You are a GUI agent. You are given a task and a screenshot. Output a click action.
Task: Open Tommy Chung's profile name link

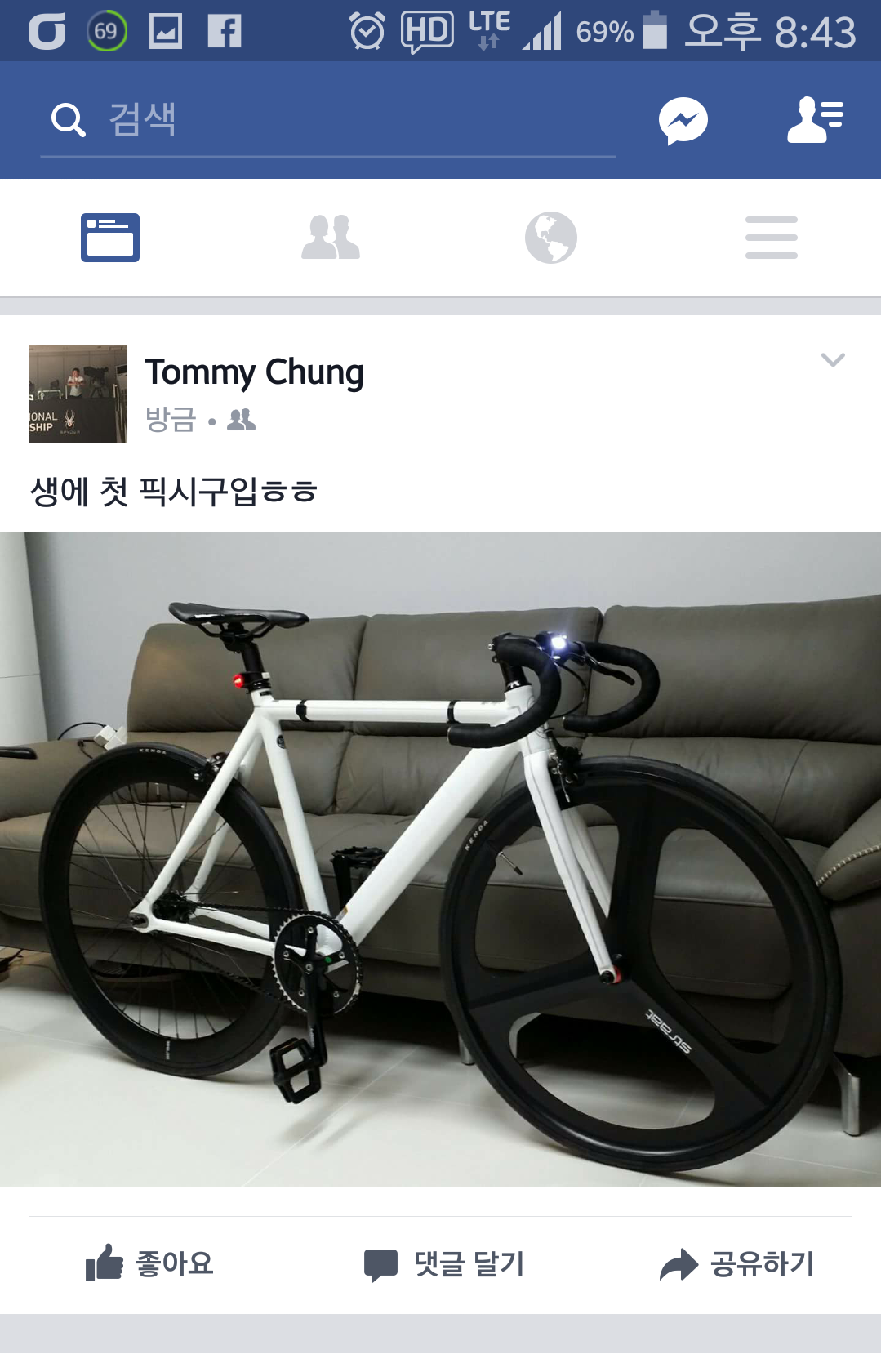(254, 372)
